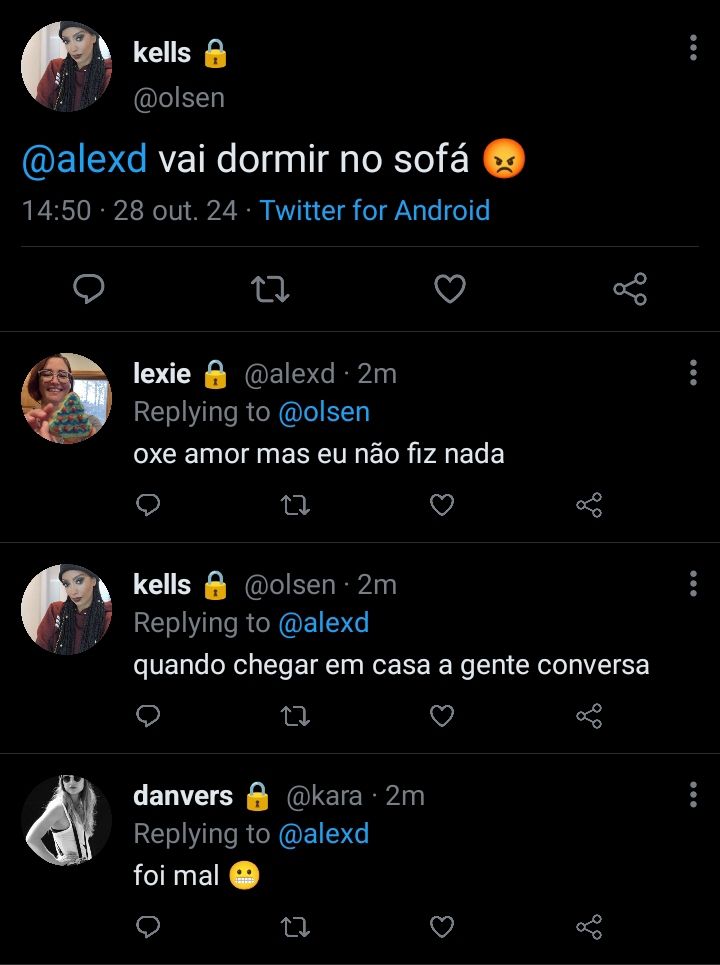Like the main tweet from @olsen
The height and width of the screenshot is (965, 720).
point(450,289)
